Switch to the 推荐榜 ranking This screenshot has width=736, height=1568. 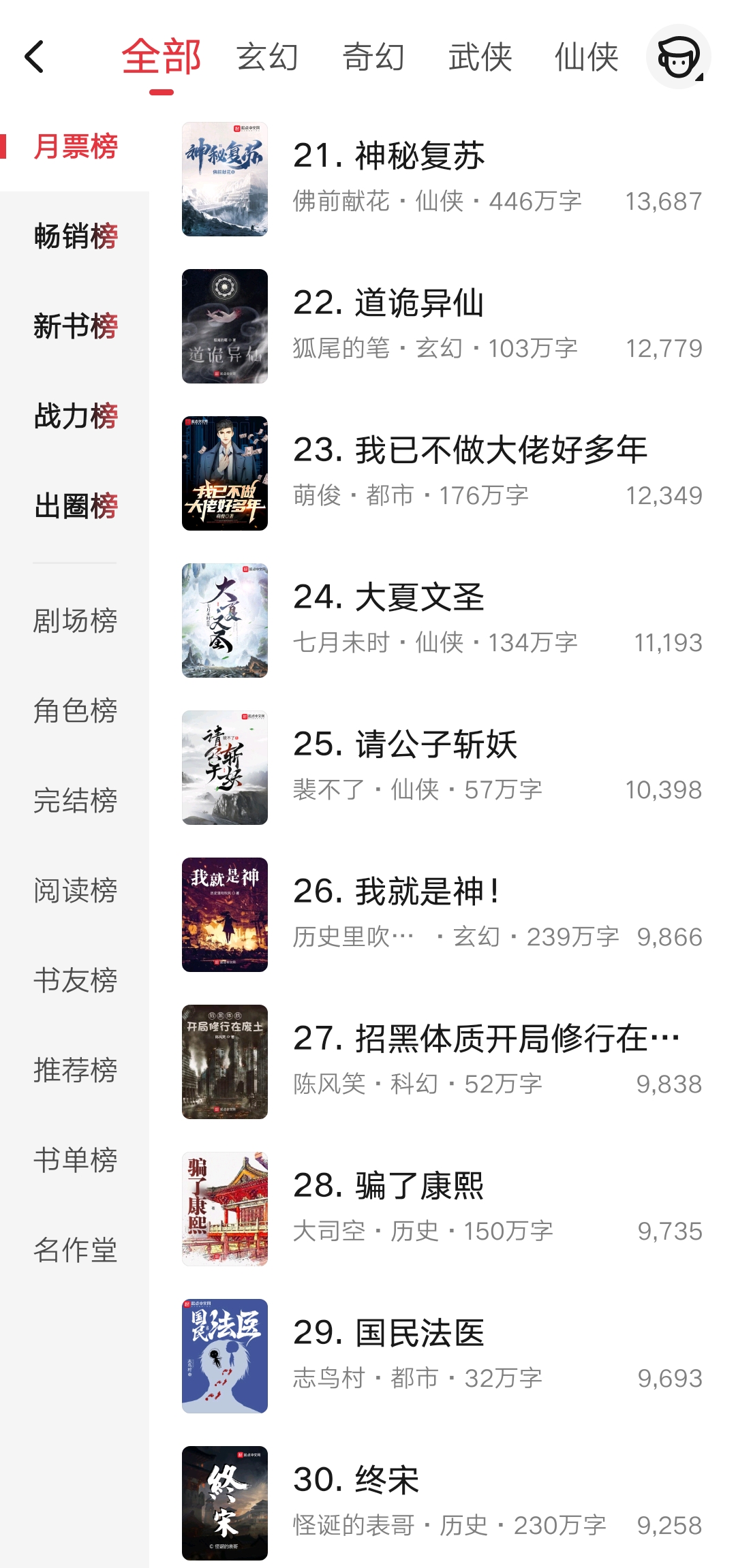[75, 1070]
